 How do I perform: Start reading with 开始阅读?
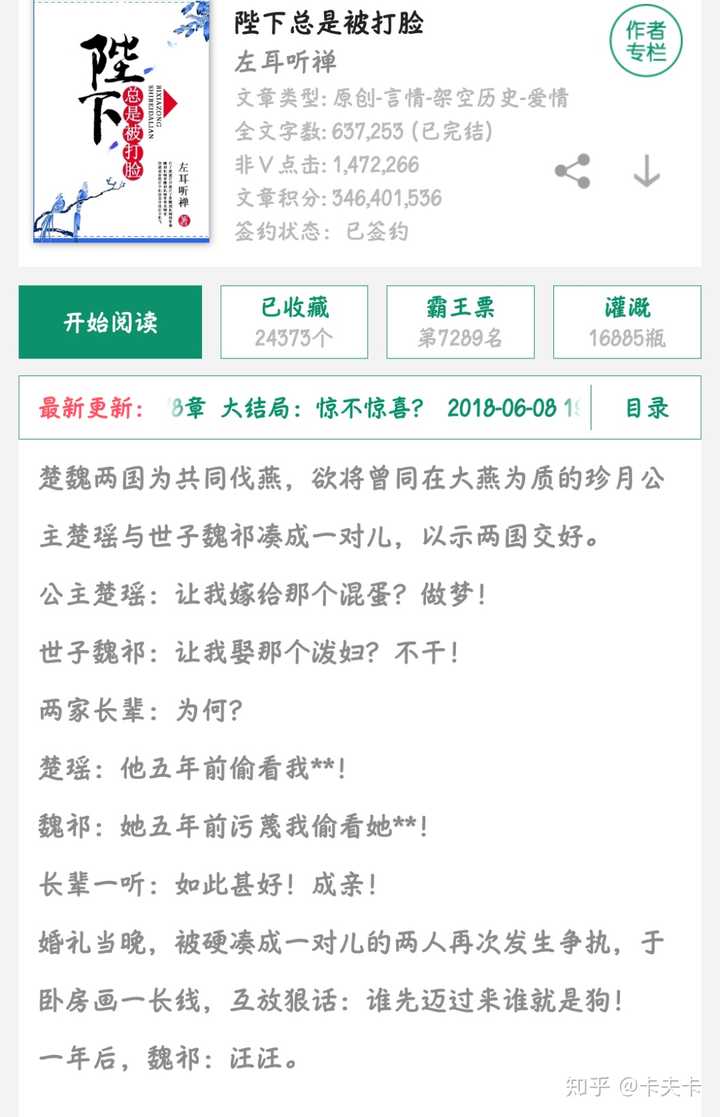(110, 322)
